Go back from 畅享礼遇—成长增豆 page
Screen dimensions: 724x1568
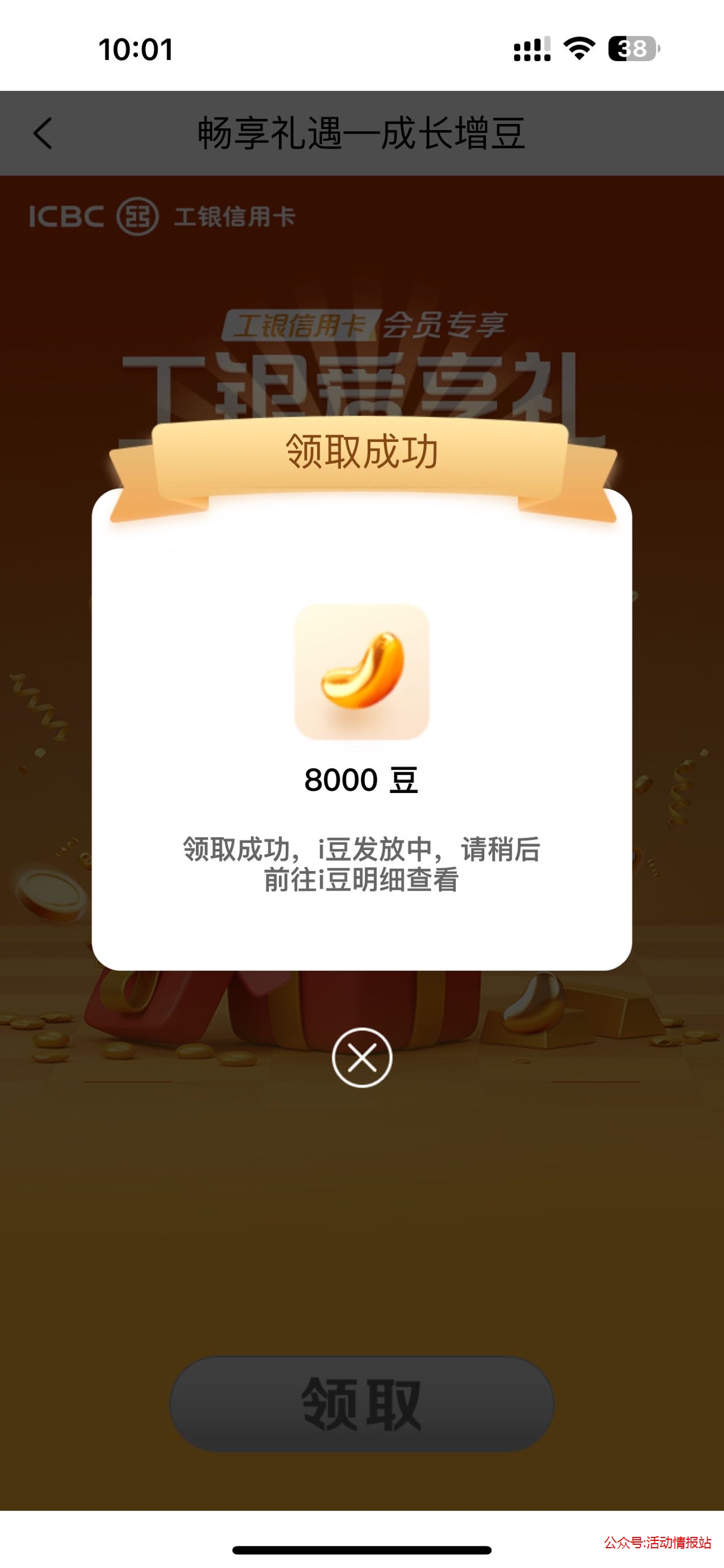[42, 133]
